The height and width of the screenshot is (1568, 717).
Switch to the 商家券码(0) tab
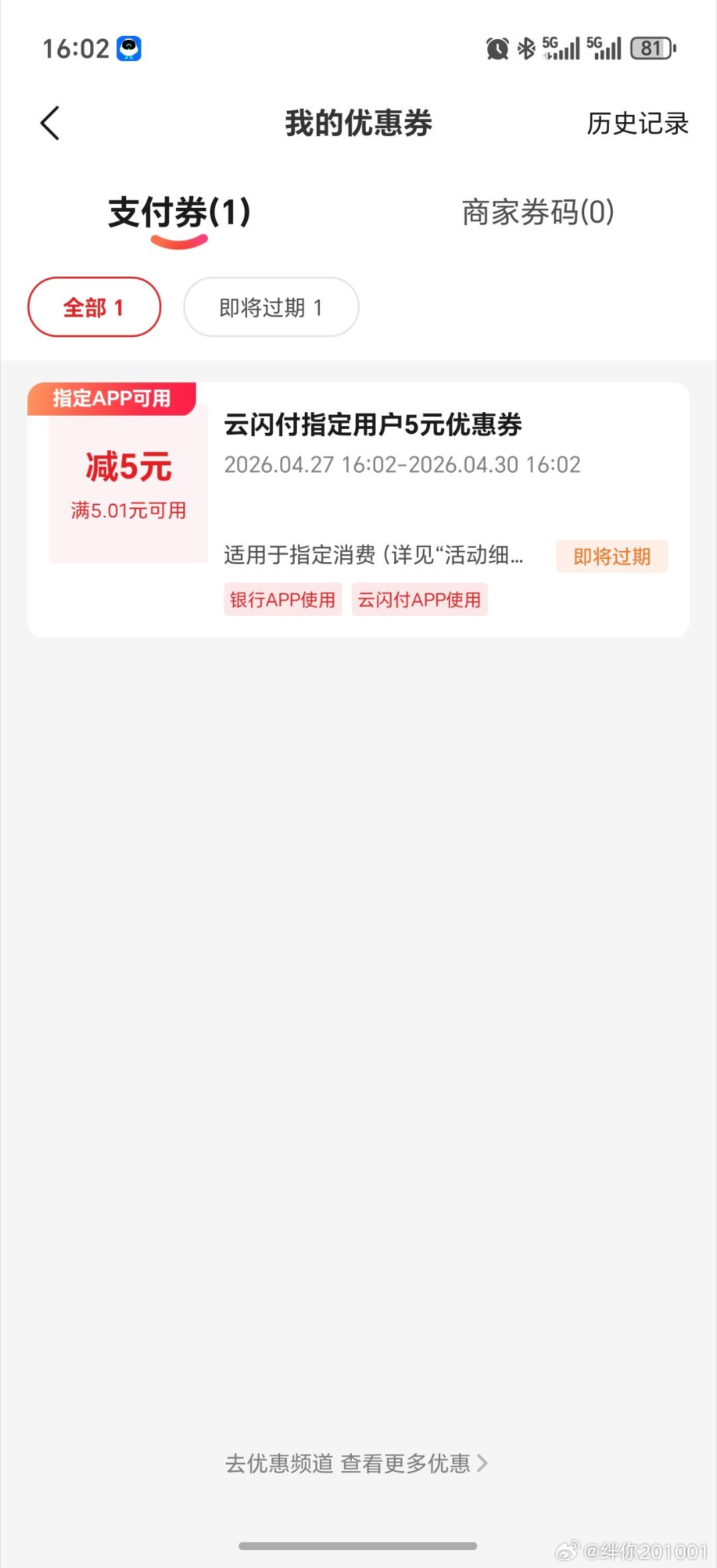point(538,213)
